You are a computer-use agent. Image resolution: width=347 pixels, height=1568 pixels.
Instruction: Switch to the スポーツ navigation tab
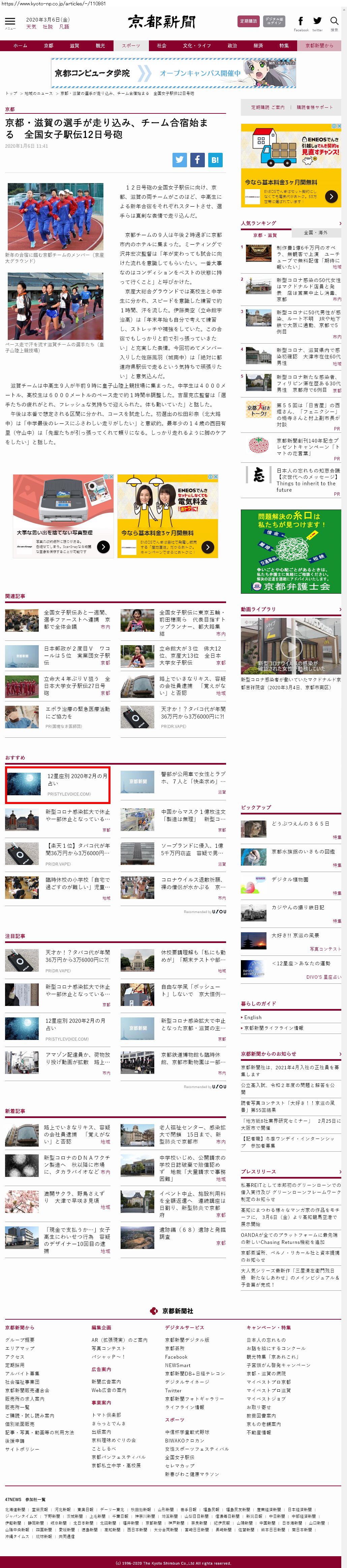[130, 46]
